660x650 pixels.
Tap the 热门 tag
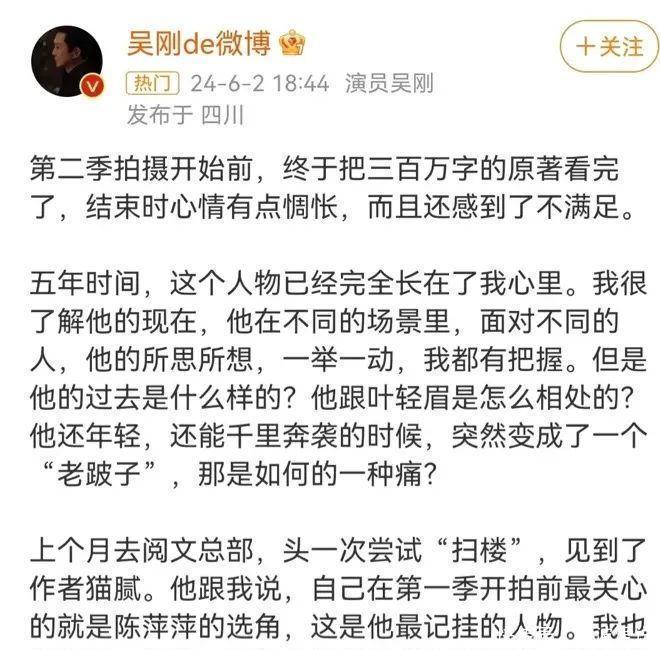(x=152, y=84)
